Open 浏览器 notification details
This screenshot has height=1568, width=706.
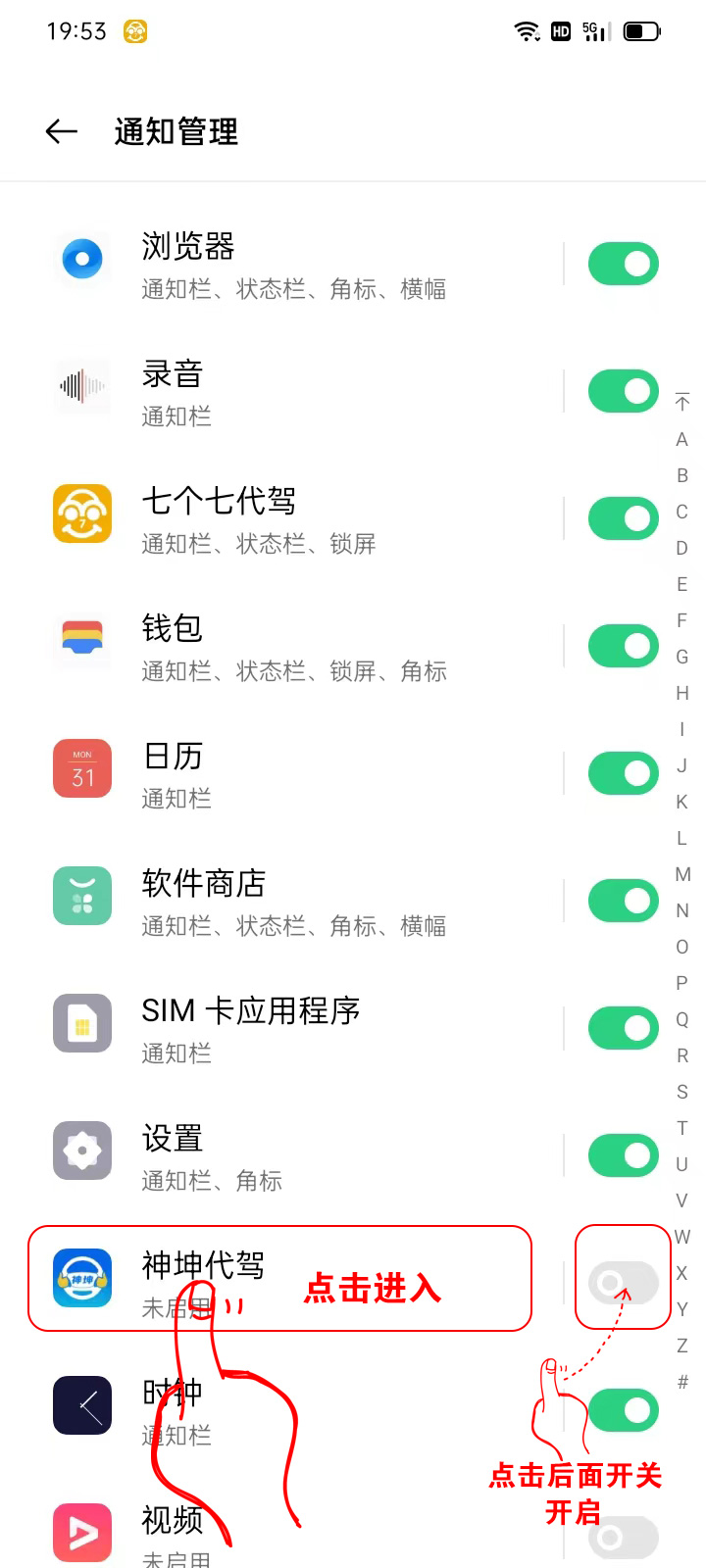tap(294, 265)
